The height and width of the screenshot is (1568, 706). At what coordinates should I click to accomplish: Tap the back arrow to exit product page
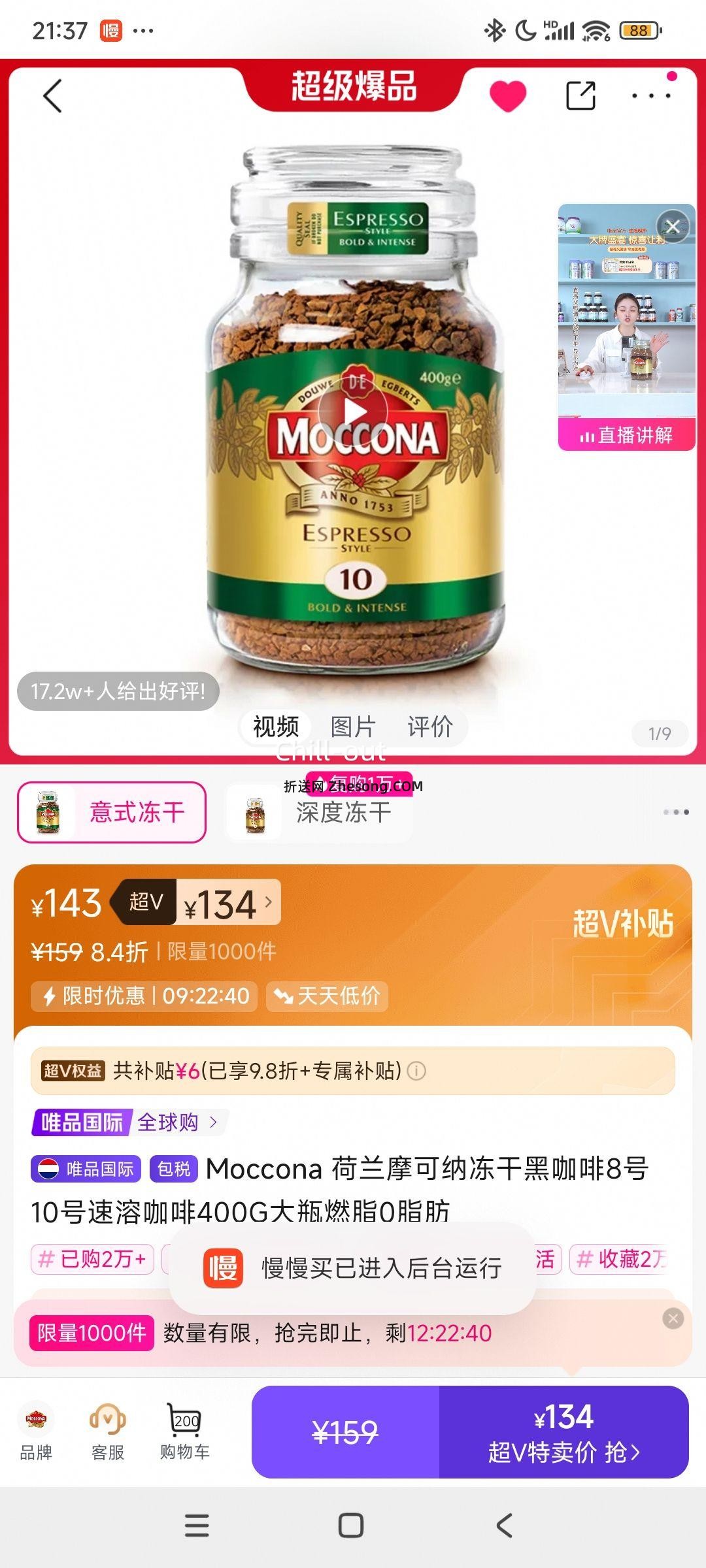coord(52,96)
